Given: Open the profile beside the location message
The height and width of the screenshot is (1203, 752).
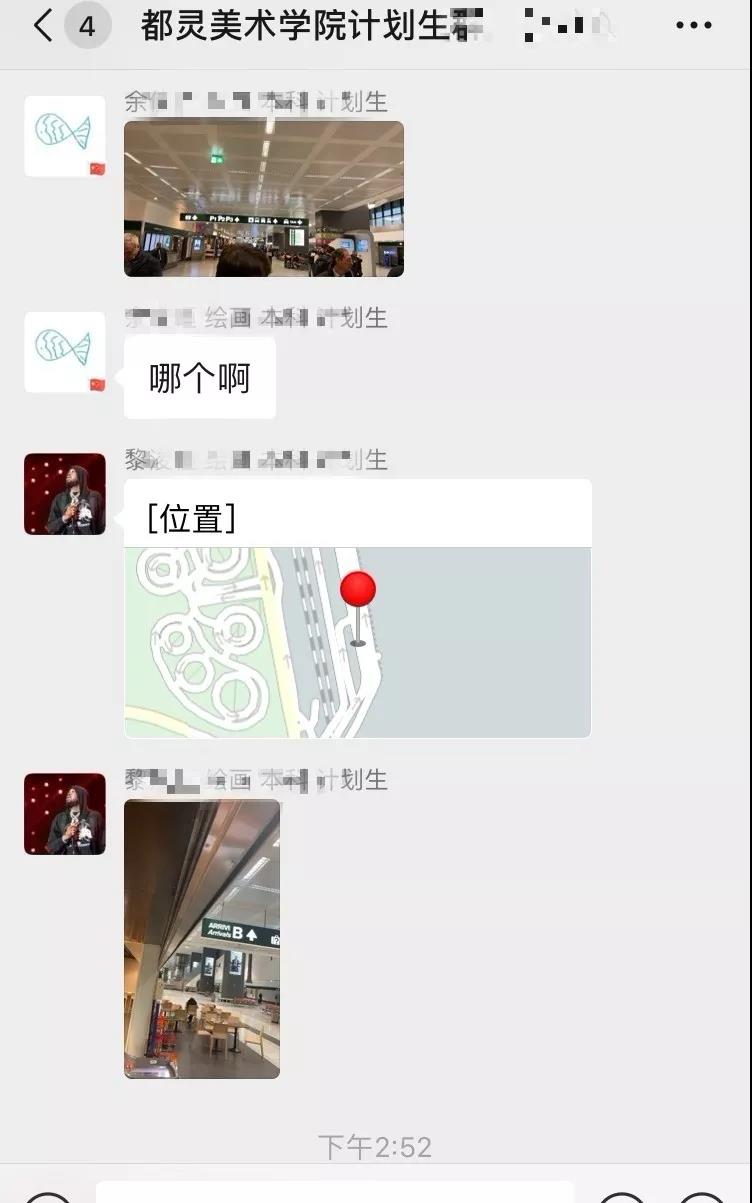Looking at the screenshot, I should (65, 494).
